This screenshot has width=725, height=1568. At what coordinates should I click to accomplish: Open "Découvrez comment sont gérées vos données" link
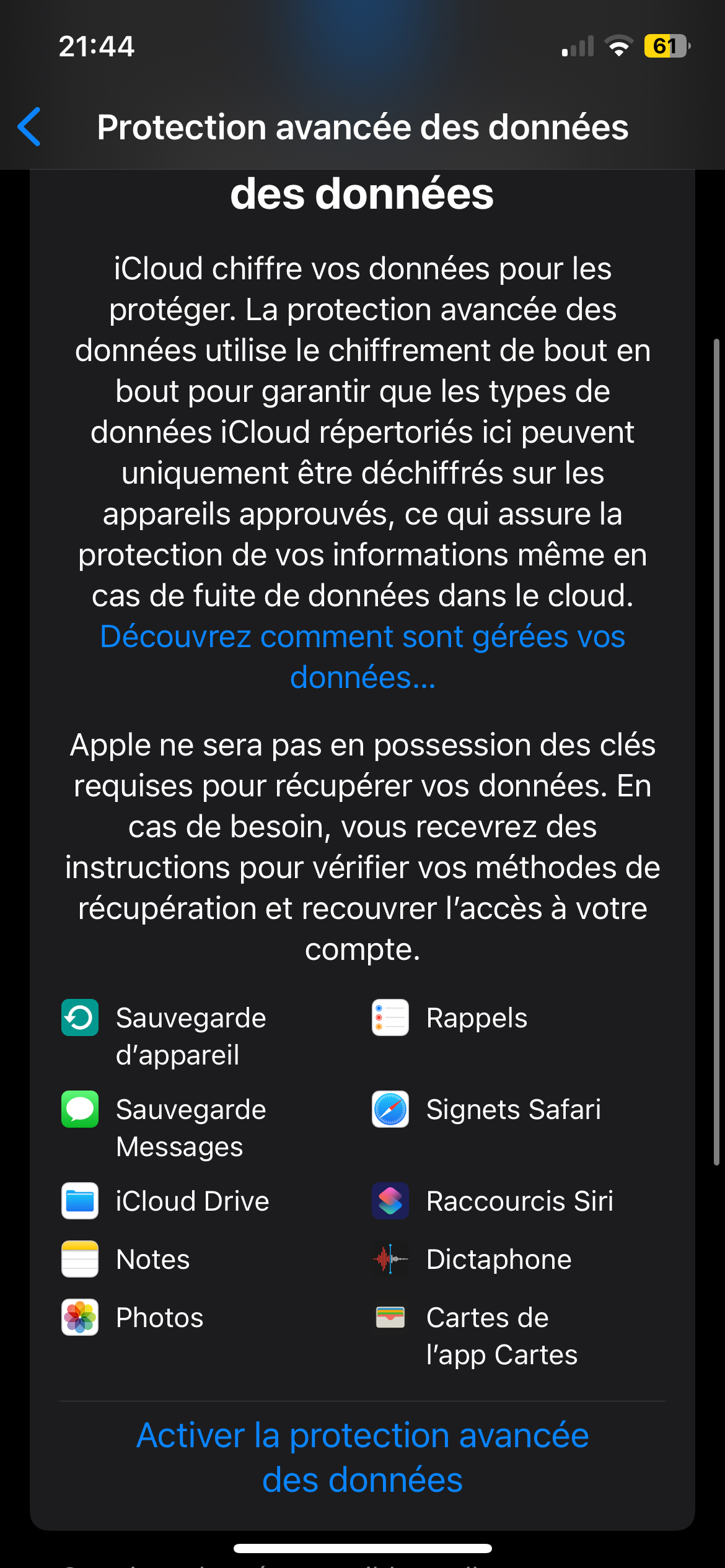pos(362,657)
